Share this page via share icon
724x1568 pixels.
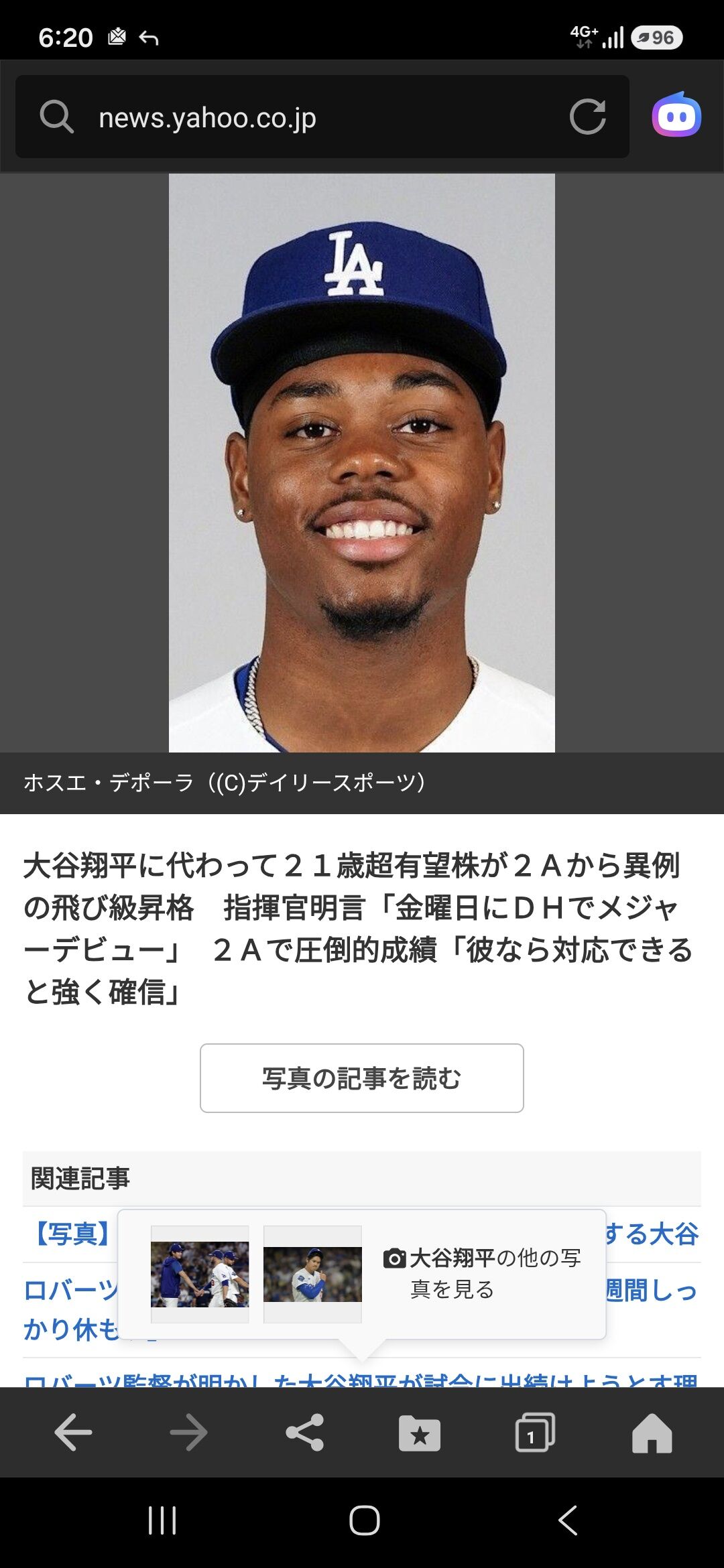pos(305,1433)
